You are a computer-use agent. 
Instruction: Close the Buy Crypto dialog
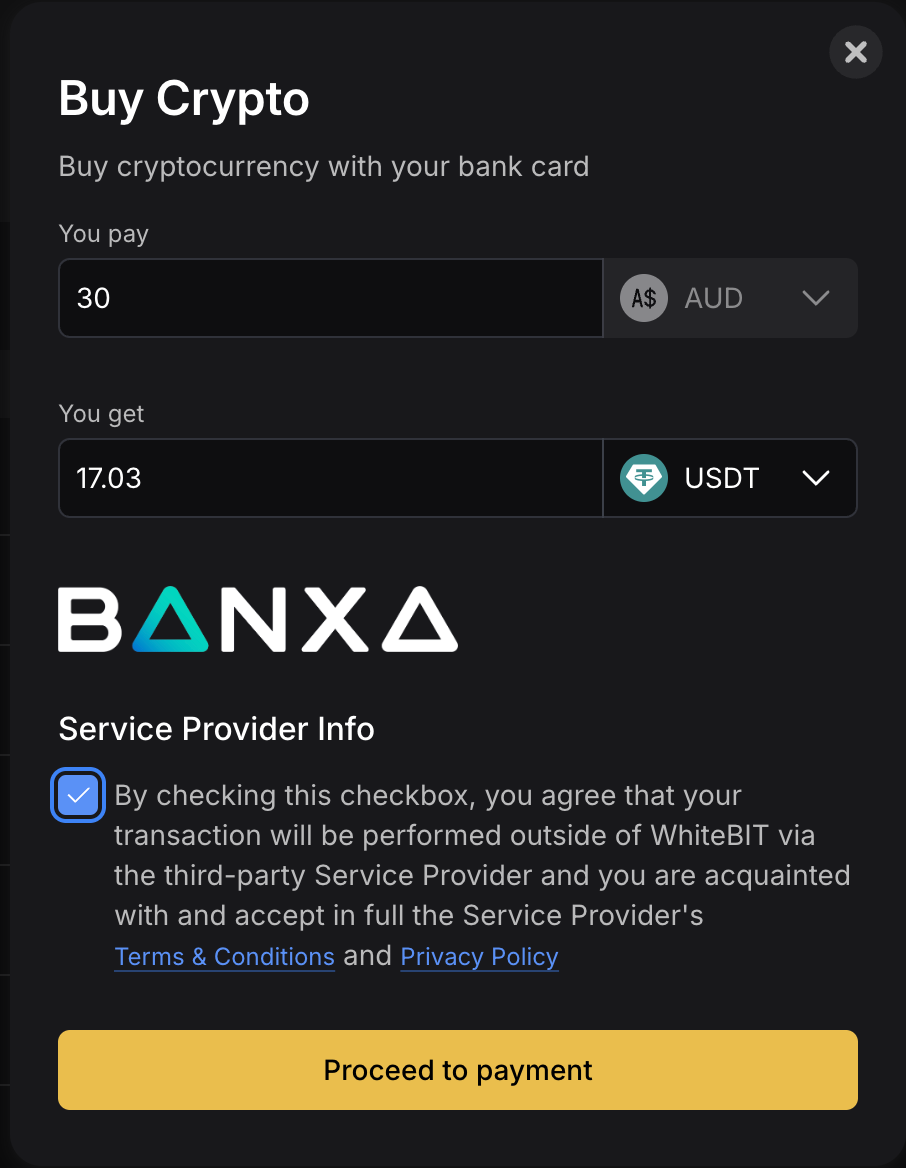pos(855,52)
